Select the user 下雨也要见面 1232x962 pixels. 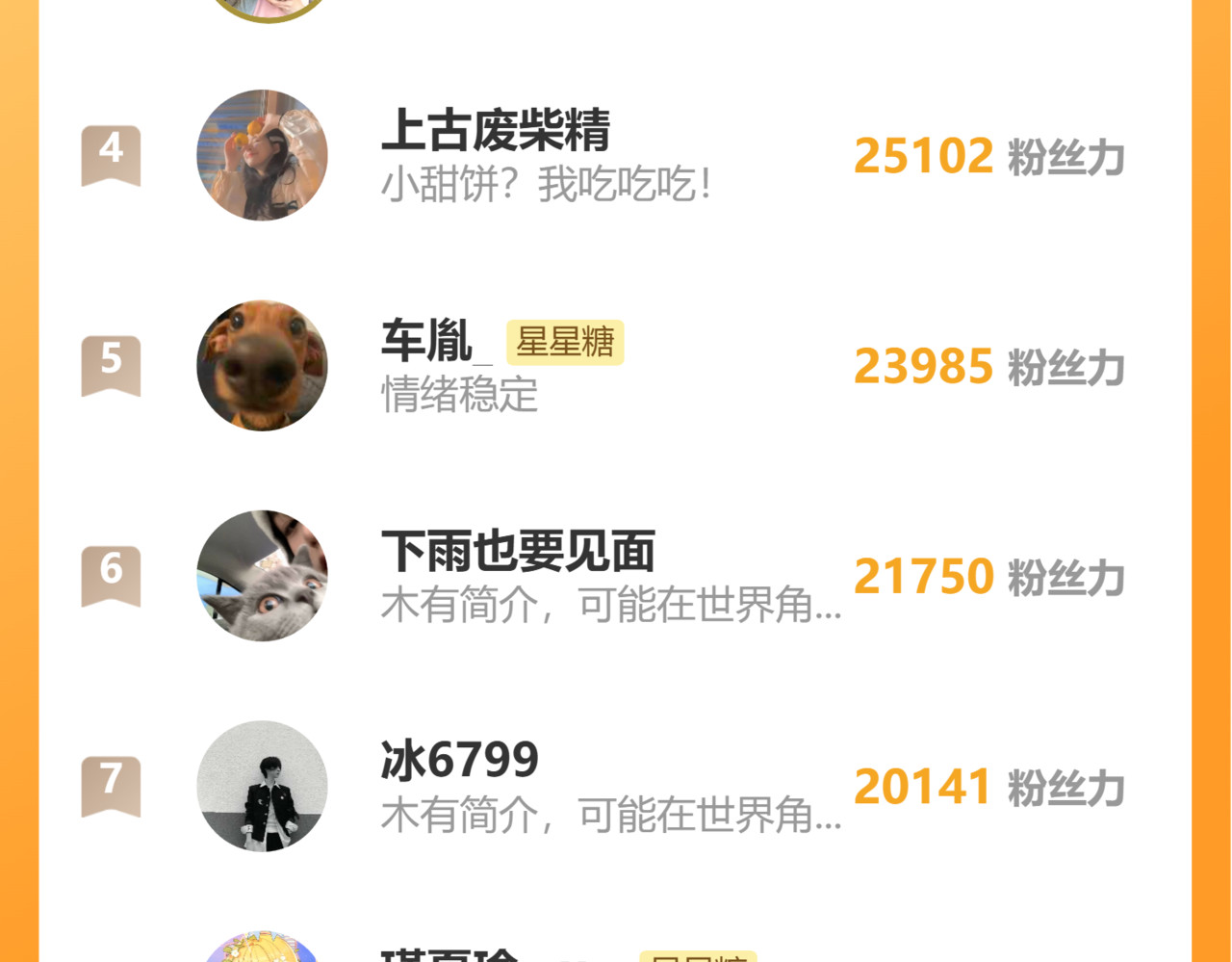point(518,552)
